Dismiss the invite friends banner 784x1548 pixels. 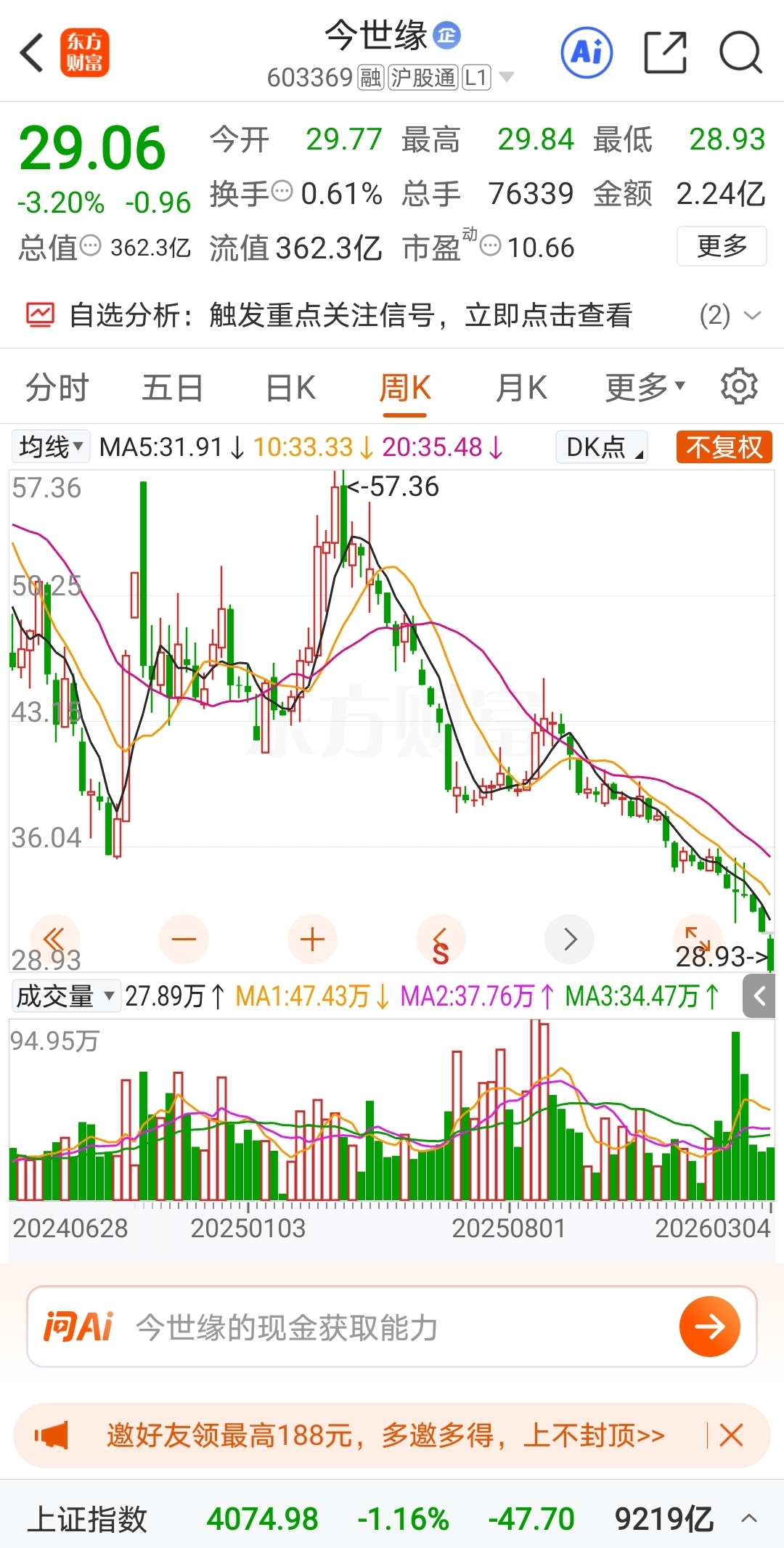[x=731, y=1435]
